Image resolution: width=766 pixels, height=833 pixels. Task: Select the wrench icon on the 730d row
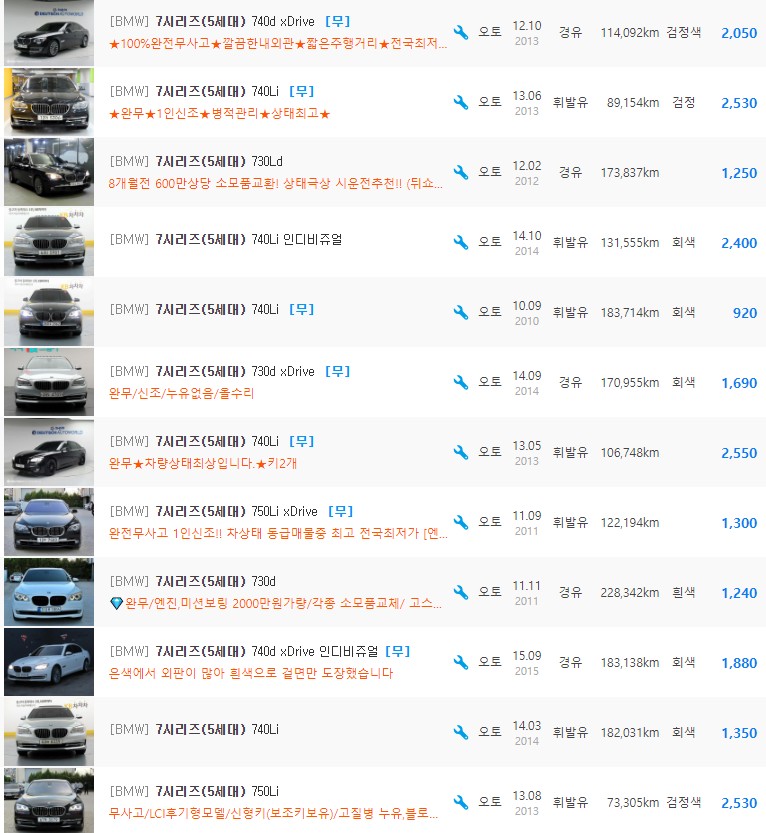point(460,591)
